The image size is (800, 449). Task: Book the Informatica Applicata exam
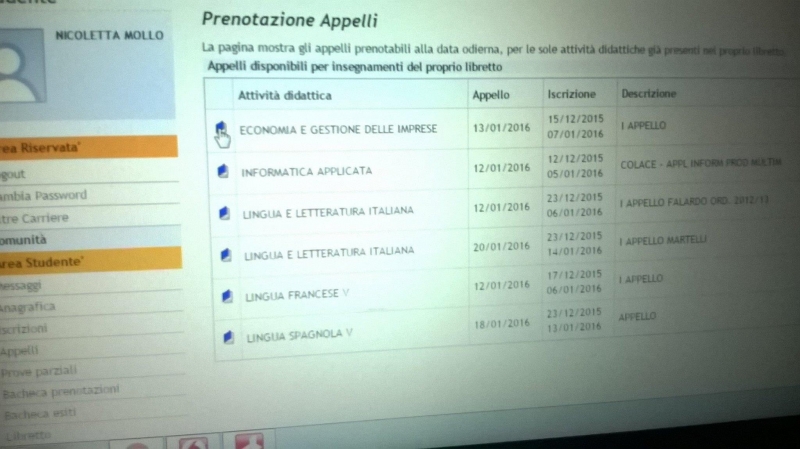point(224,171)
